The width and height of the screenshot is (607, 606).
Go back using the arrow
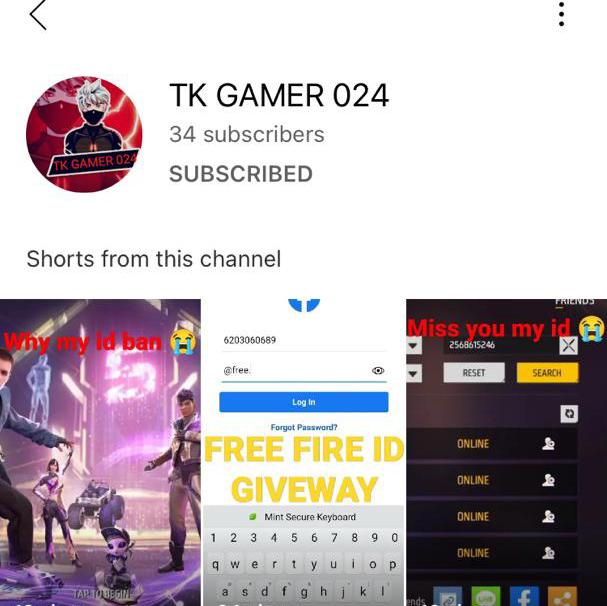tap(38, 15)
